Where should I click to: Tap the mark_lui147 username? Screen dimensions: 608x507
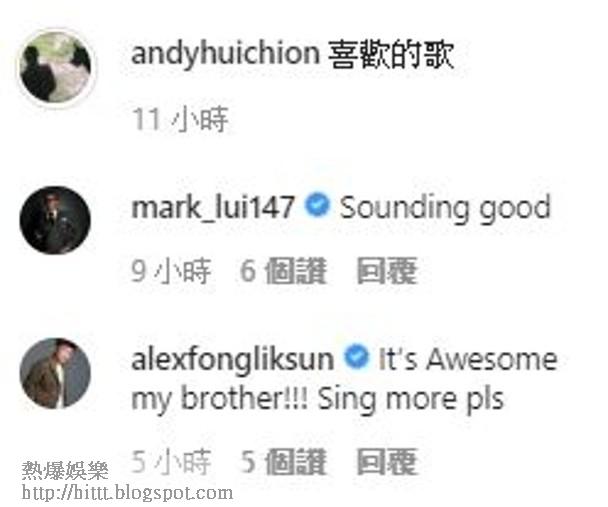(212, 208)
